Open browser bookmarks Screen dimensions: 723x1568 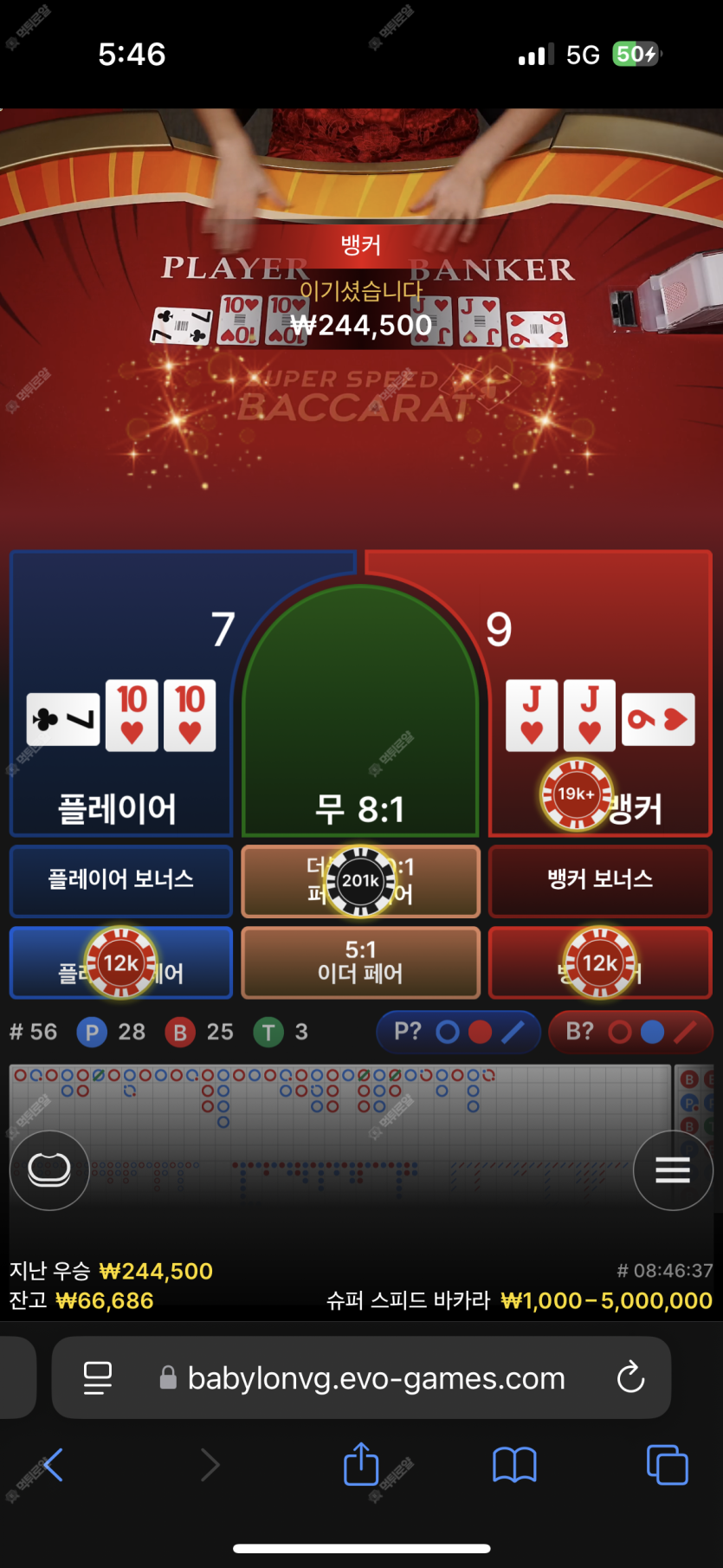tap(514, 1465)
